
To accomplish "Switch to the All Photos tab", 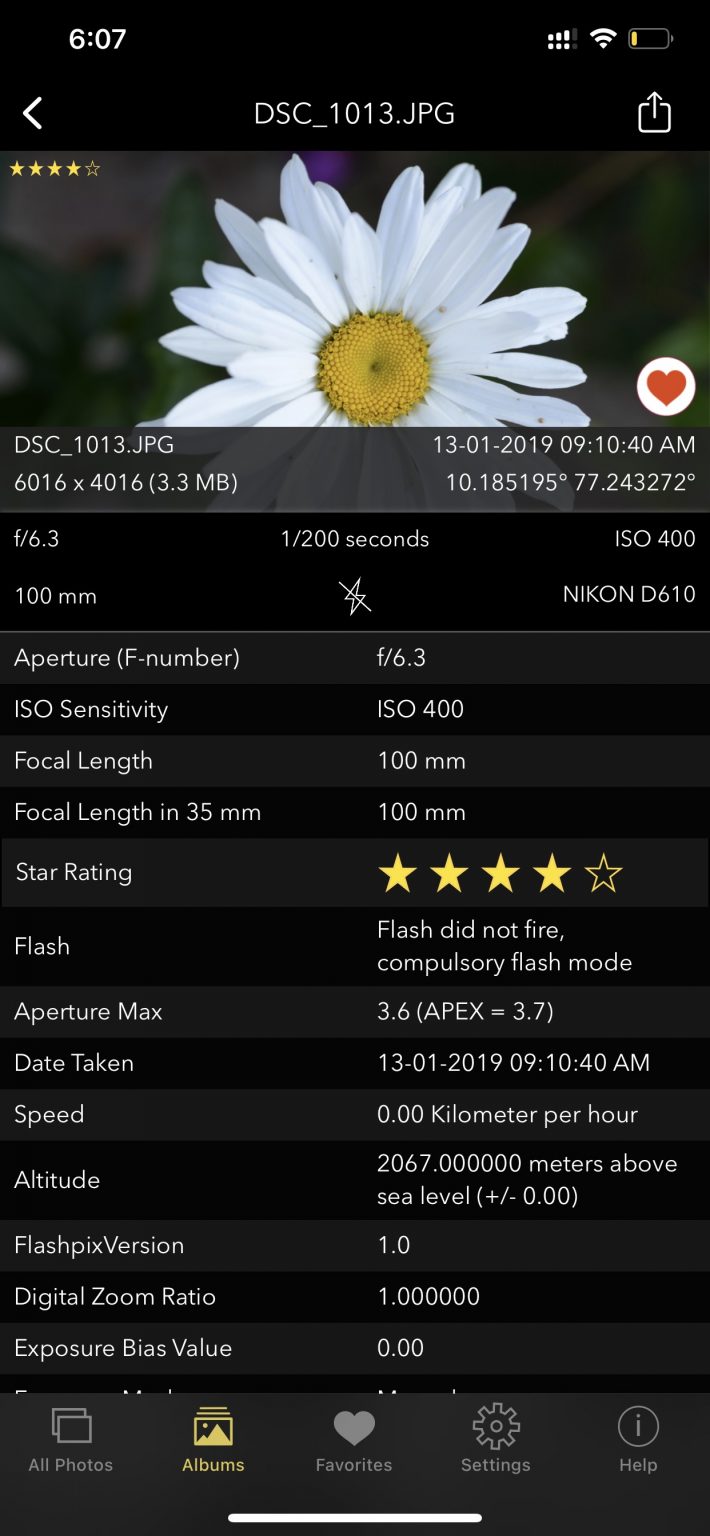I will [71, 1440].
